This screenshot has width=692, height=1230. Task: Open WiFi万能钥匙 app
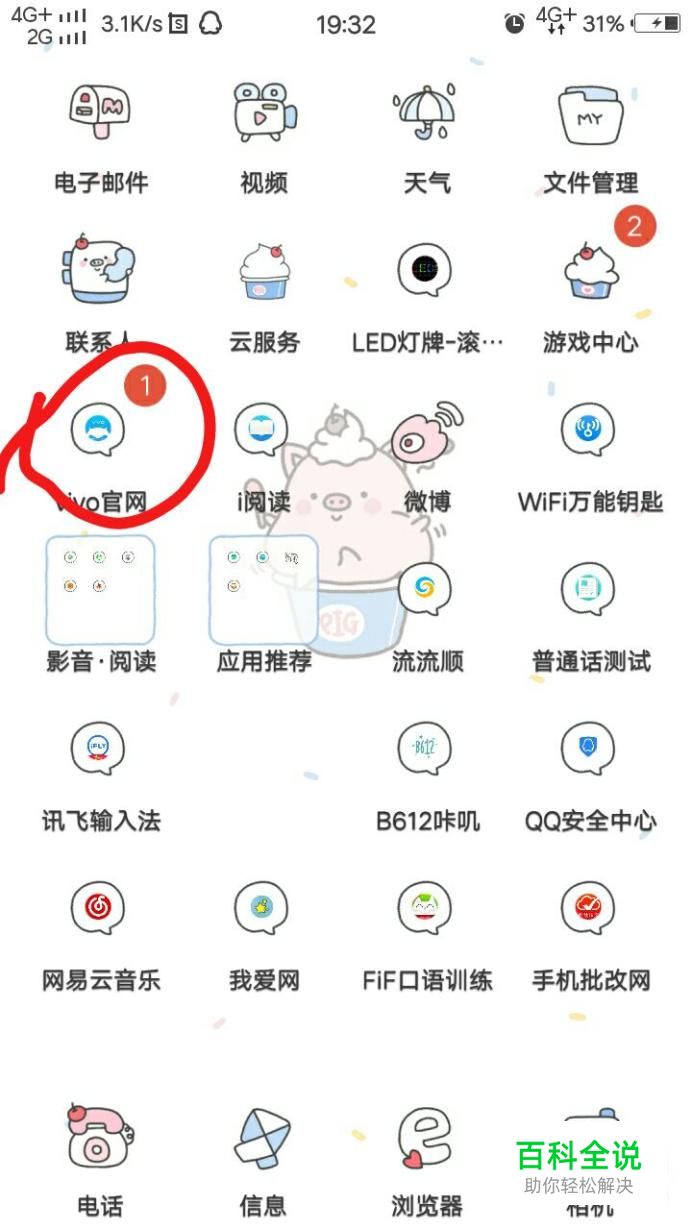pyautogui.click(x=590, y=432)
